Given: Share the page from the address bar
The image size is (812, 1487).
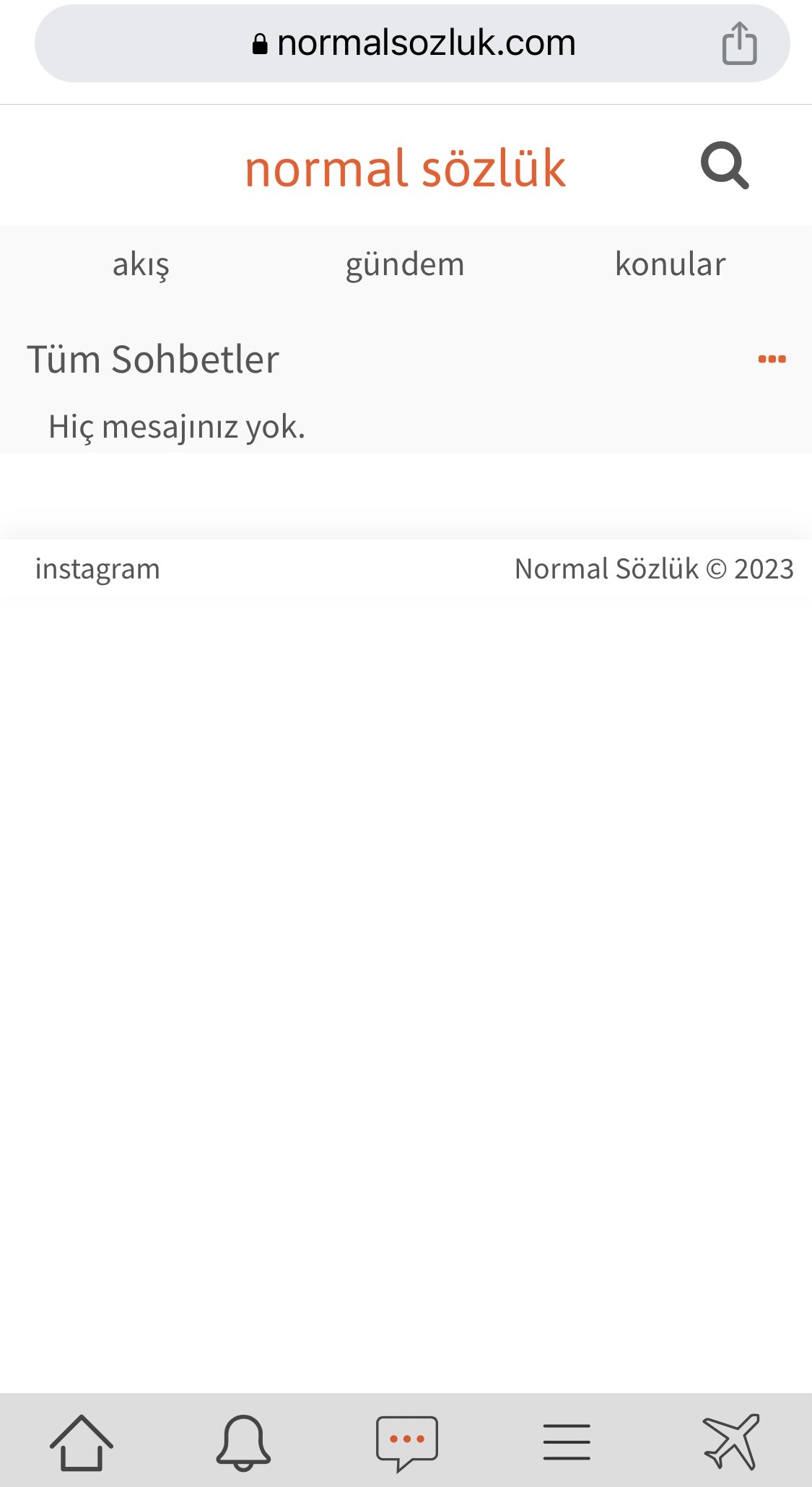Looking at the screenshot, I should 739,44.
